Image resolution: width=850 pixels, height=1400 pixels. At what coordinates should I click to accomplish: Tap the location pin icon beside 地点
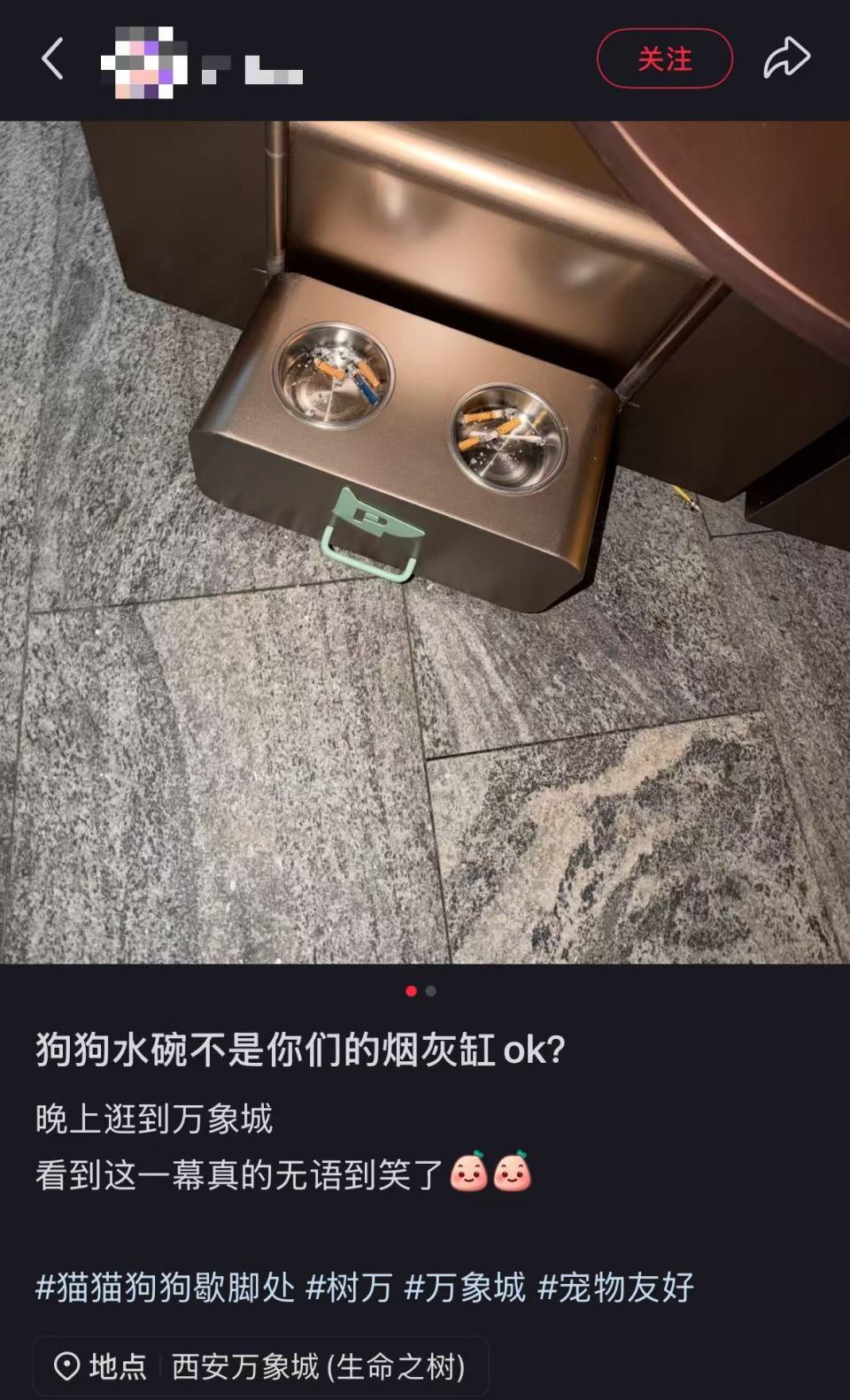pos(66,1366)
